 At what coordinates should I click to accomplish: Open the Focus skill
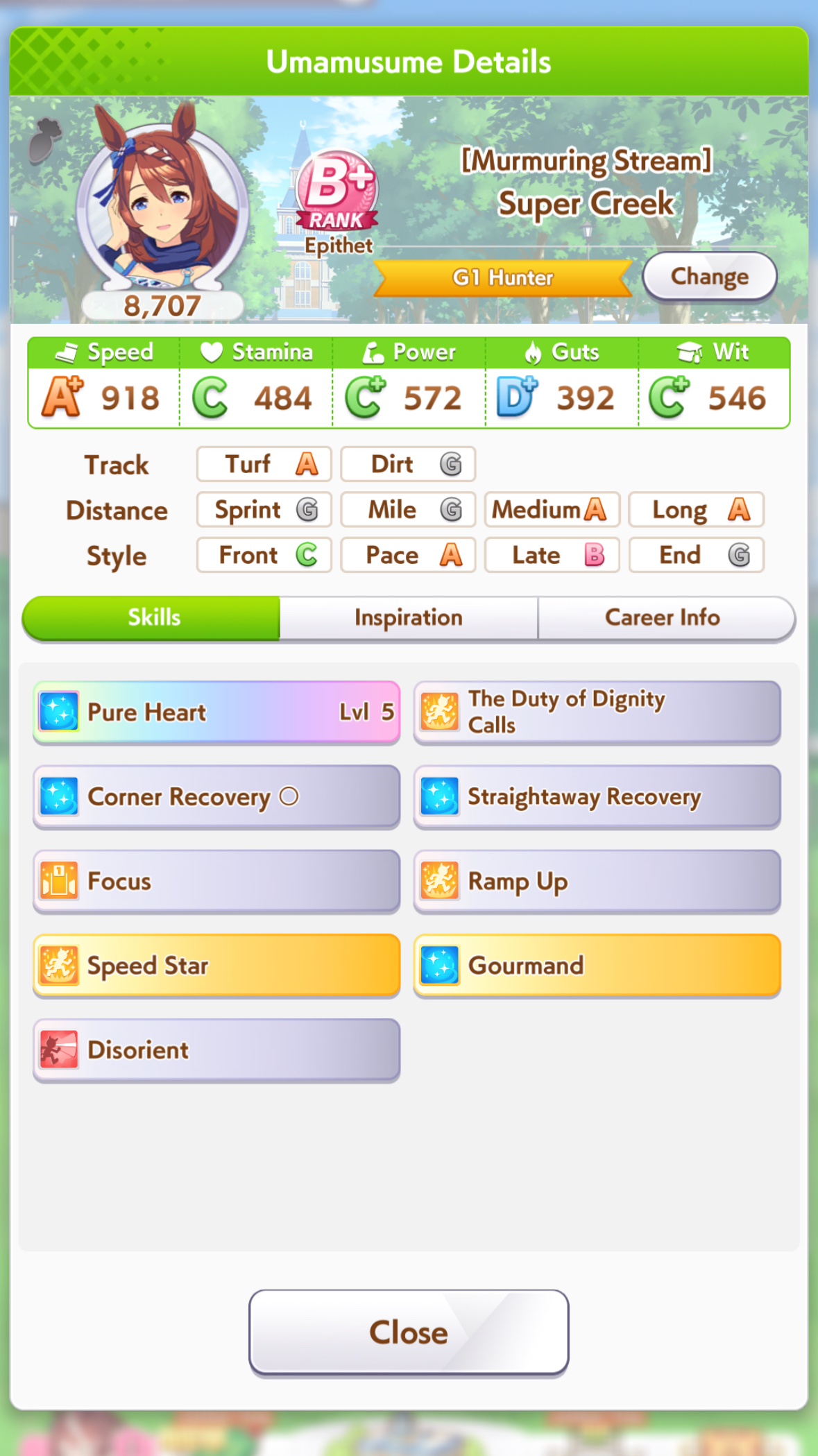pos(216,882)
